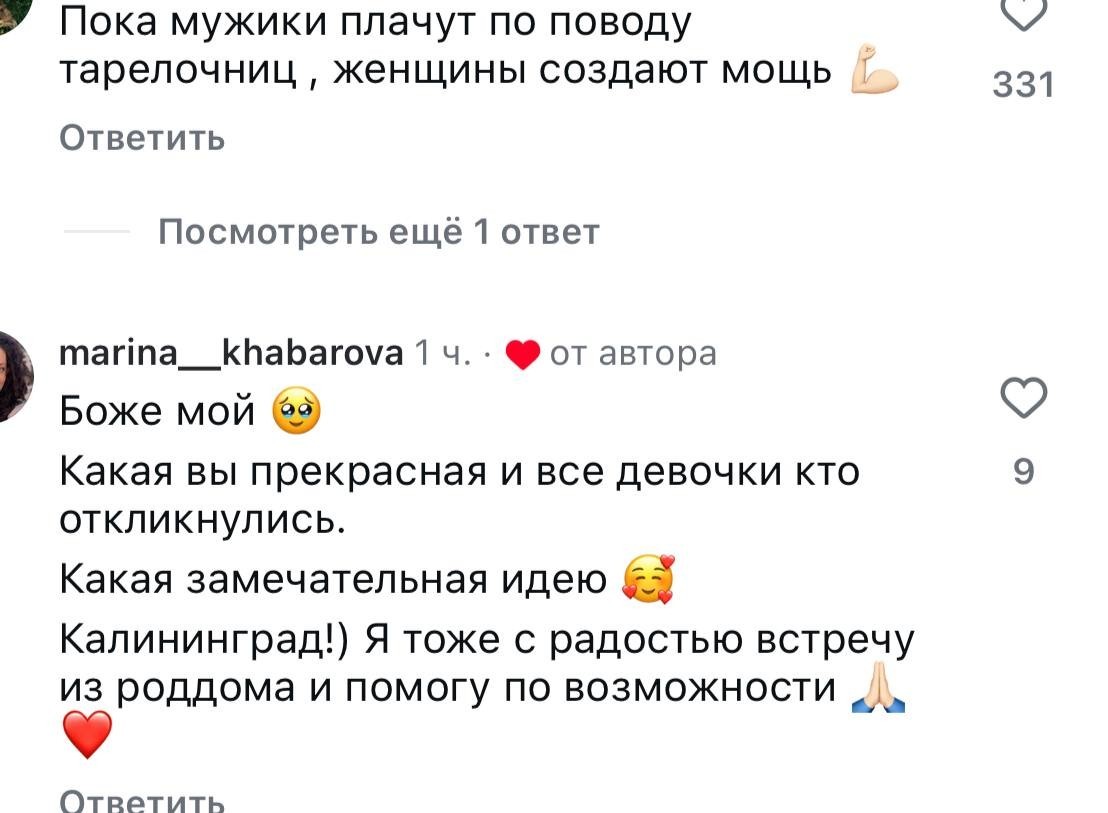This screenshot has height=813, width=1108.
Task: Open marina__khabarova's avatar photo
Action: [x=14, y=378]
